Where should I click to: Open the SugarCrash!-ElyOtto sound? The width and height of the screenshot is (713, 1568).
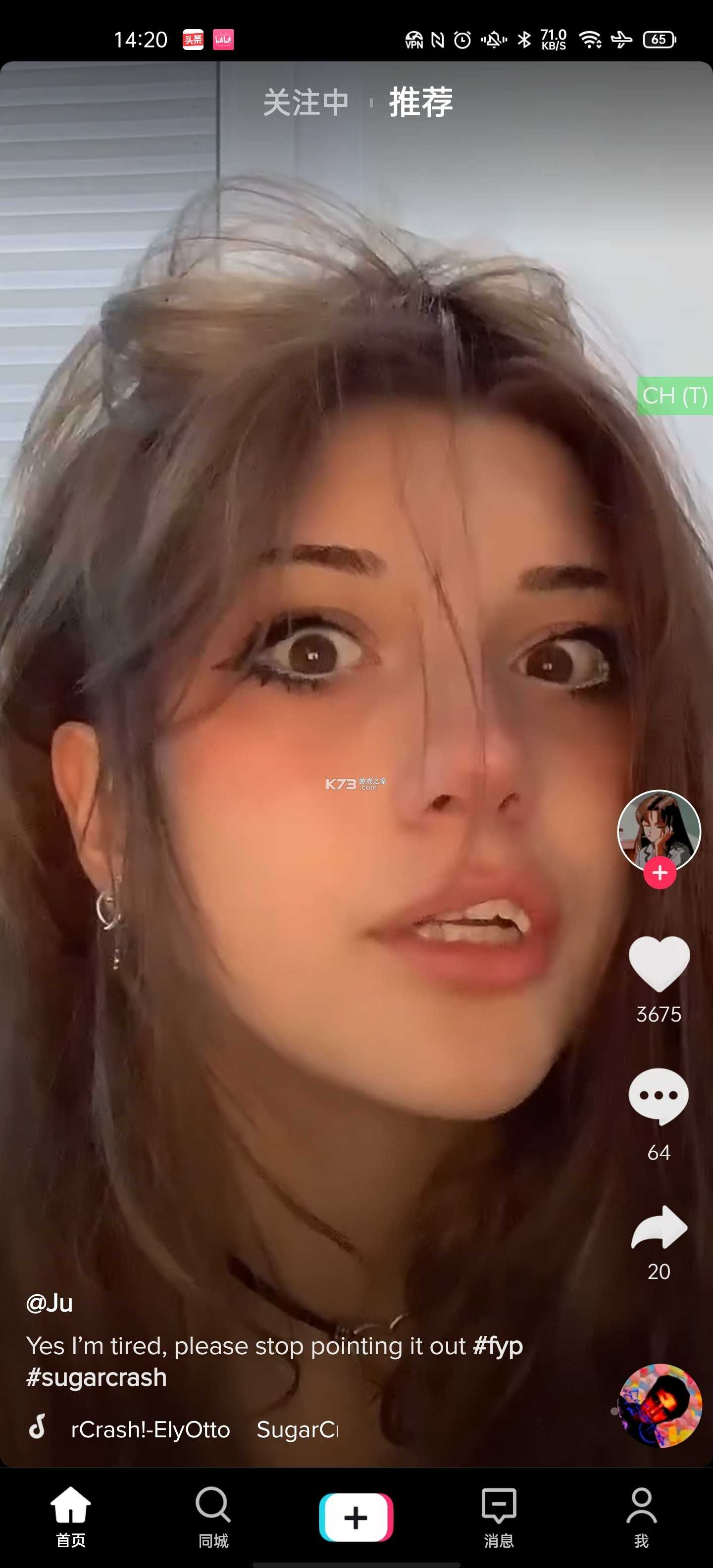[x=183, y=1429]
